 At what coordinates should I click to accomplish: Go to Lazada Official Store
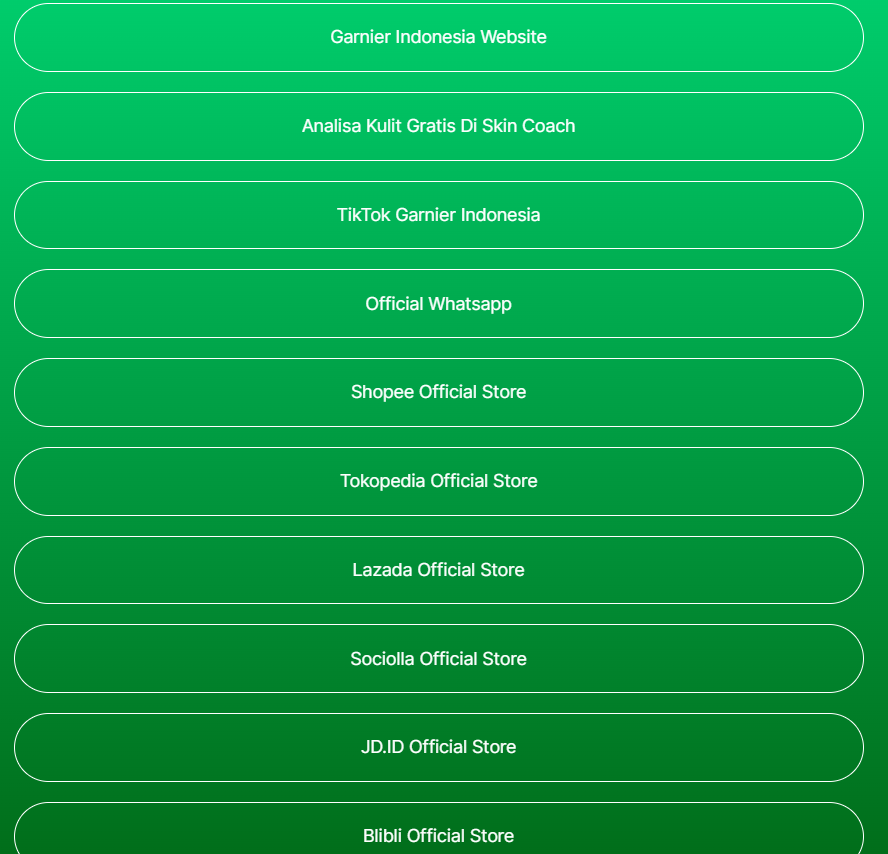438,570
